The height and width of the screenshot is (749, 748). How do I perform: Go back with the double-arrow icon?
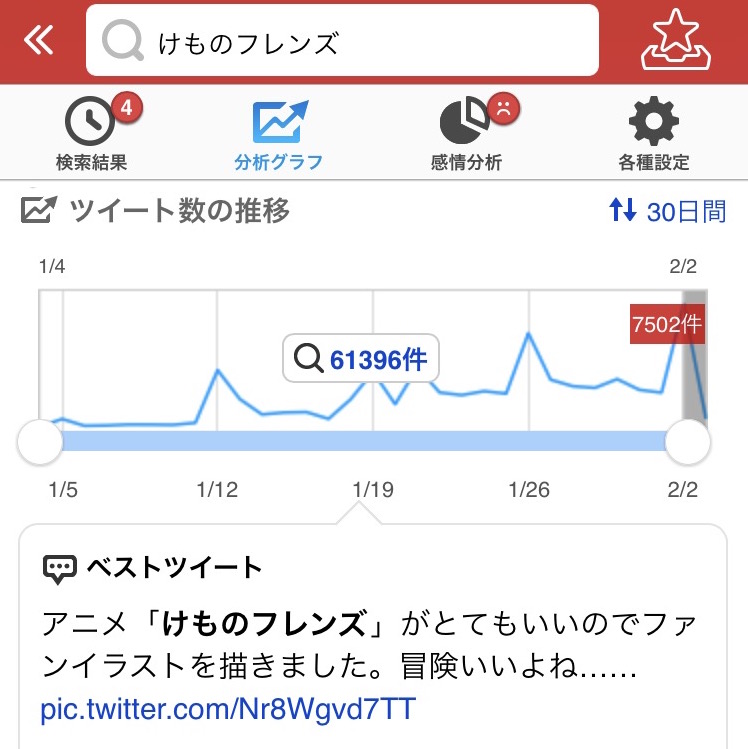pos(39,40)
